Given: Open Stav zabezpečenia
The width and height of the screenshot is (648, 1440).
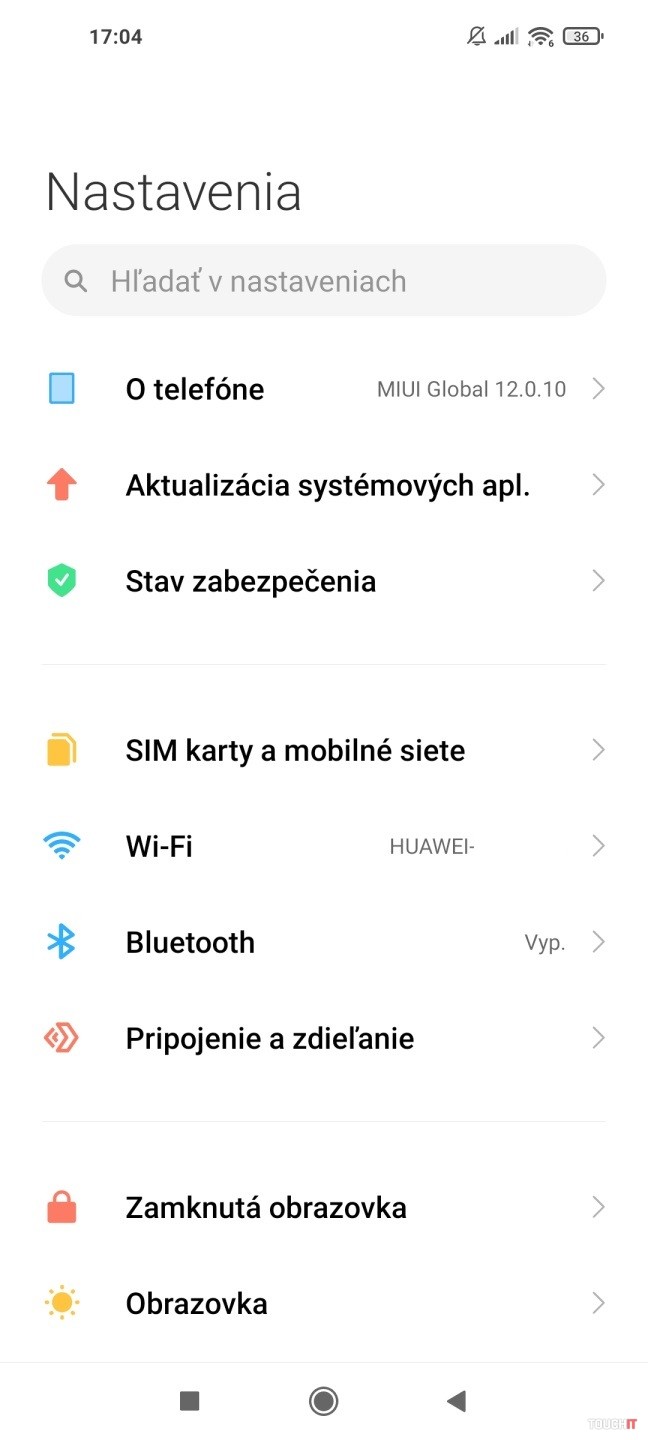Looking at the screenshot, I should coord(323,581).
